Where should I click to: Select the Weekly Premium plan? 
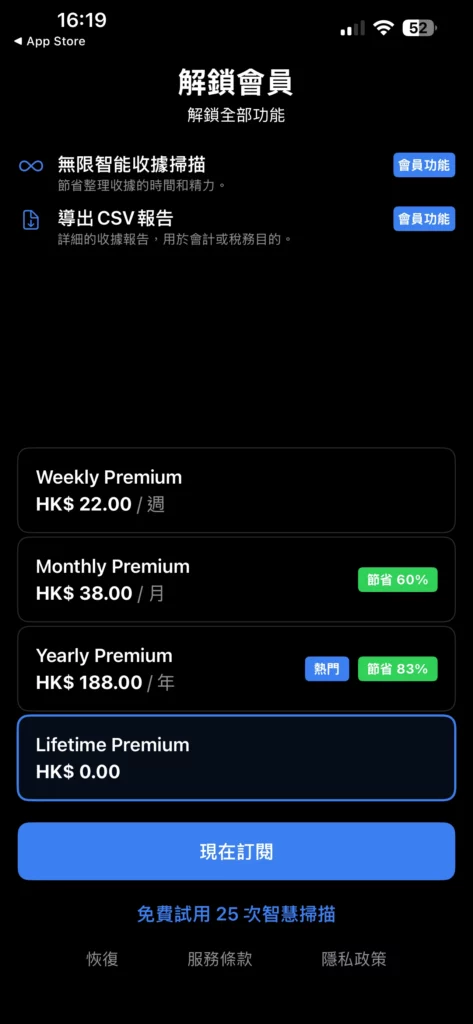point(236,490)
